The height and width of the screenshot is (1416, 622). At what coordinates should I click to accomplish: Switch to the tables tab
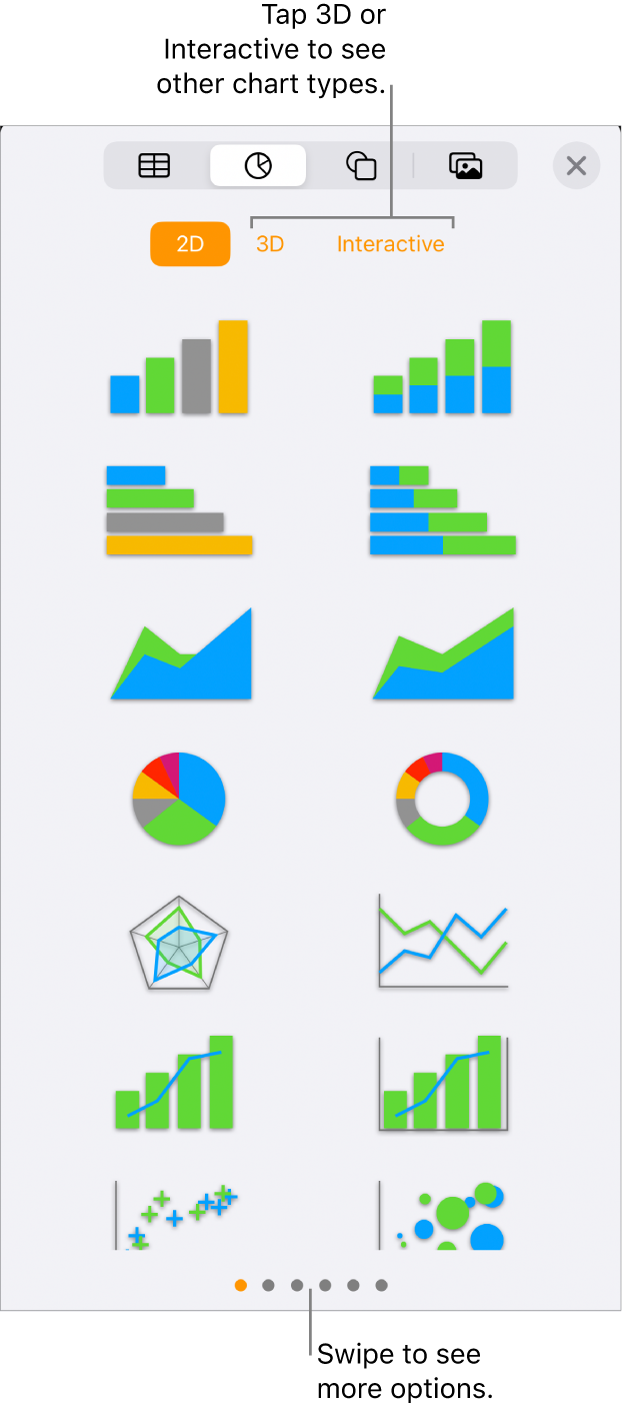click(x=154, y=166)
